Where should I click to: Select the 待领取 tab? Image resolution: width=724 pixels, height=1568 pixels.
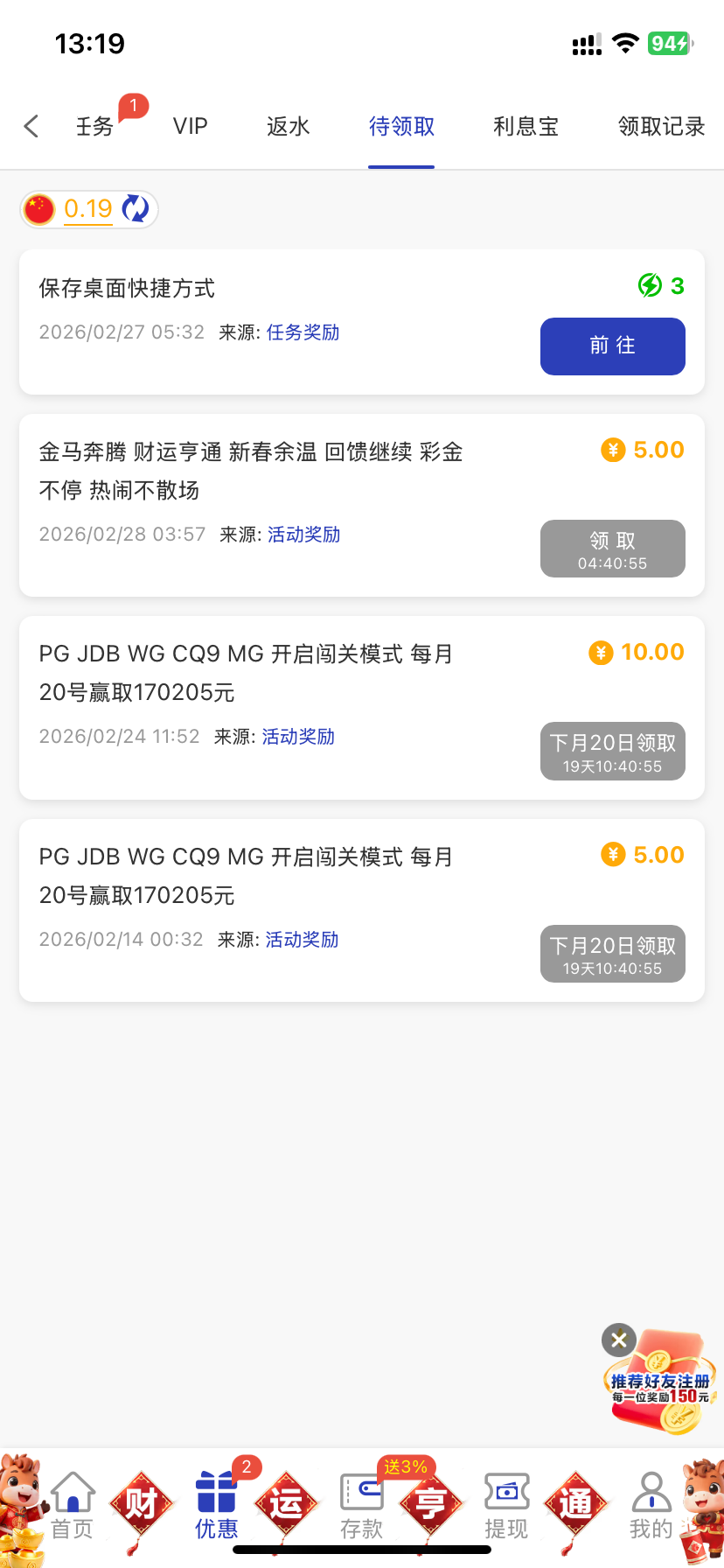401,127
